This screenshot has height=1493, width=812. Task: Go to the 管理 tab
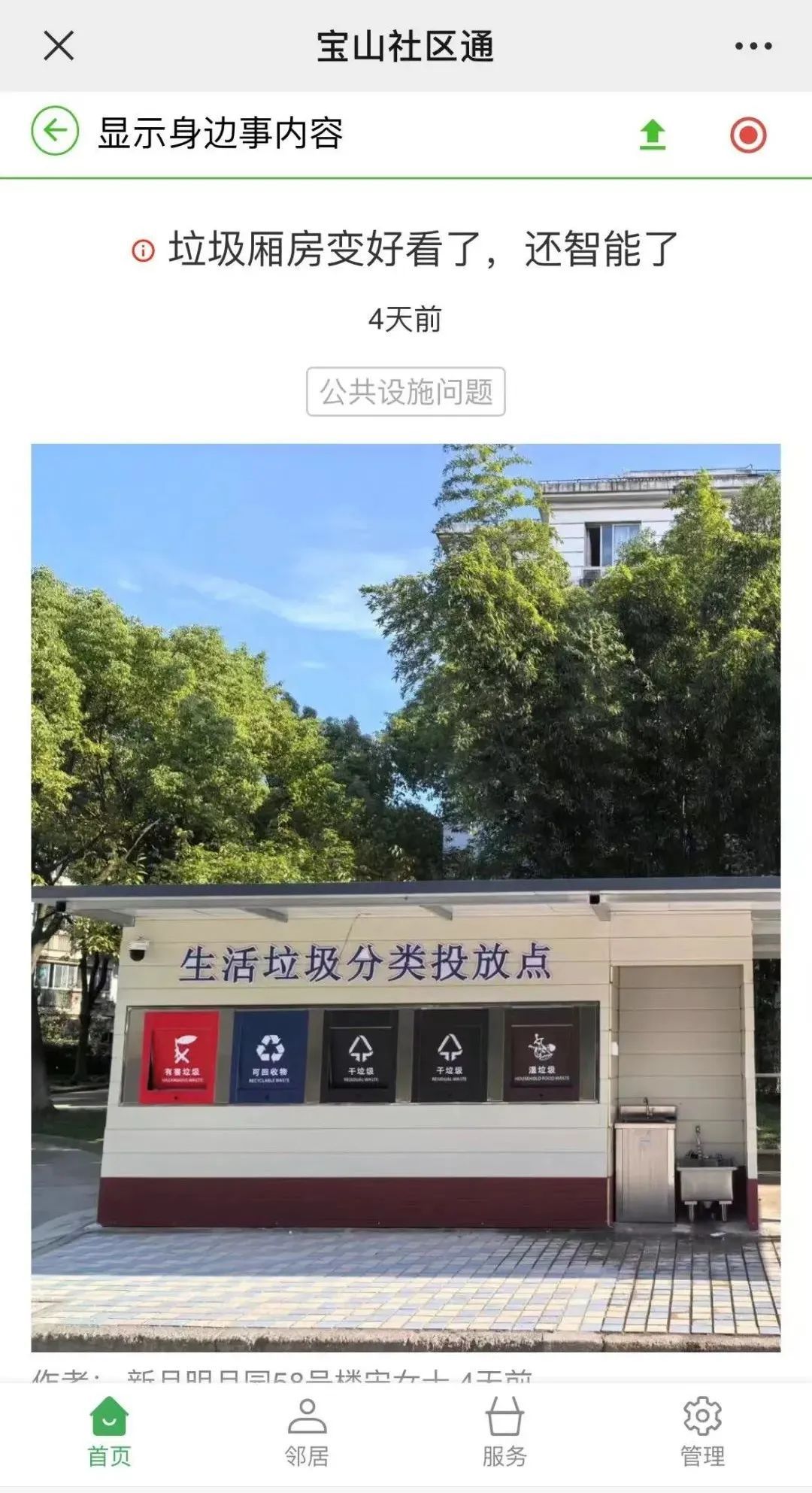pos(702,1434)
